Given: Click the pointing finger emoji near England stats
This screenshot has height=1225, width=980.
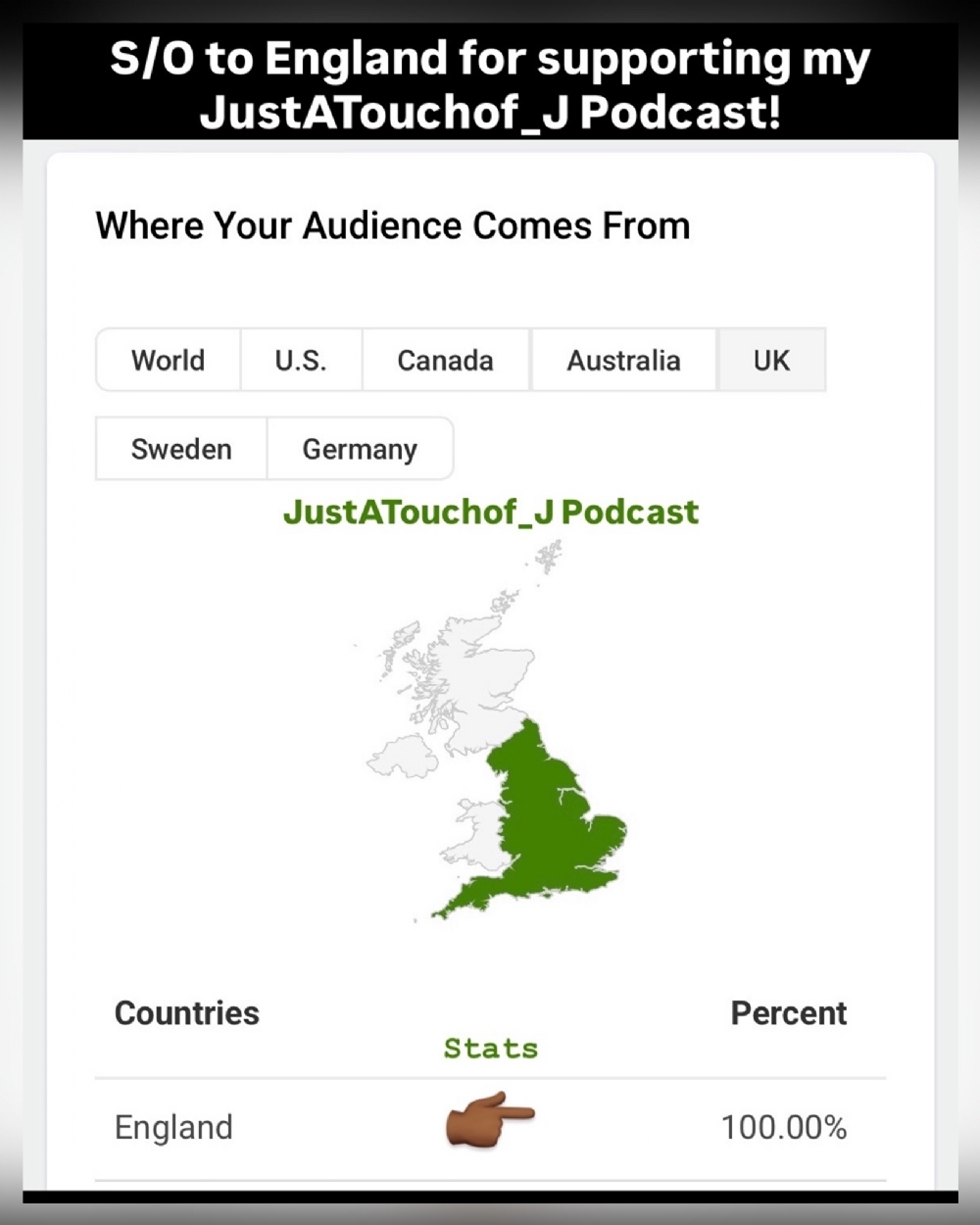Looking at the screenshot, I should [490, 1122].
